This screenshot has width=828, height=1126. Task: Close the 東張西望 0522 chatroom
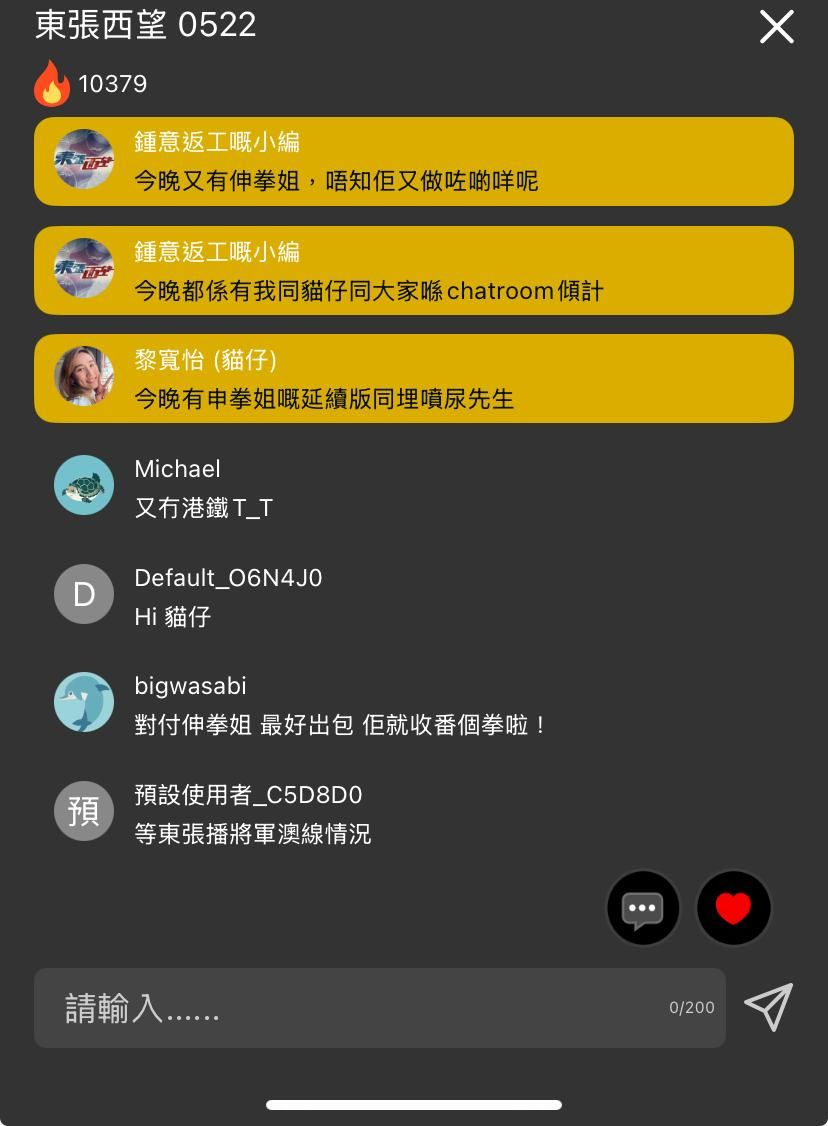[776, 27]
